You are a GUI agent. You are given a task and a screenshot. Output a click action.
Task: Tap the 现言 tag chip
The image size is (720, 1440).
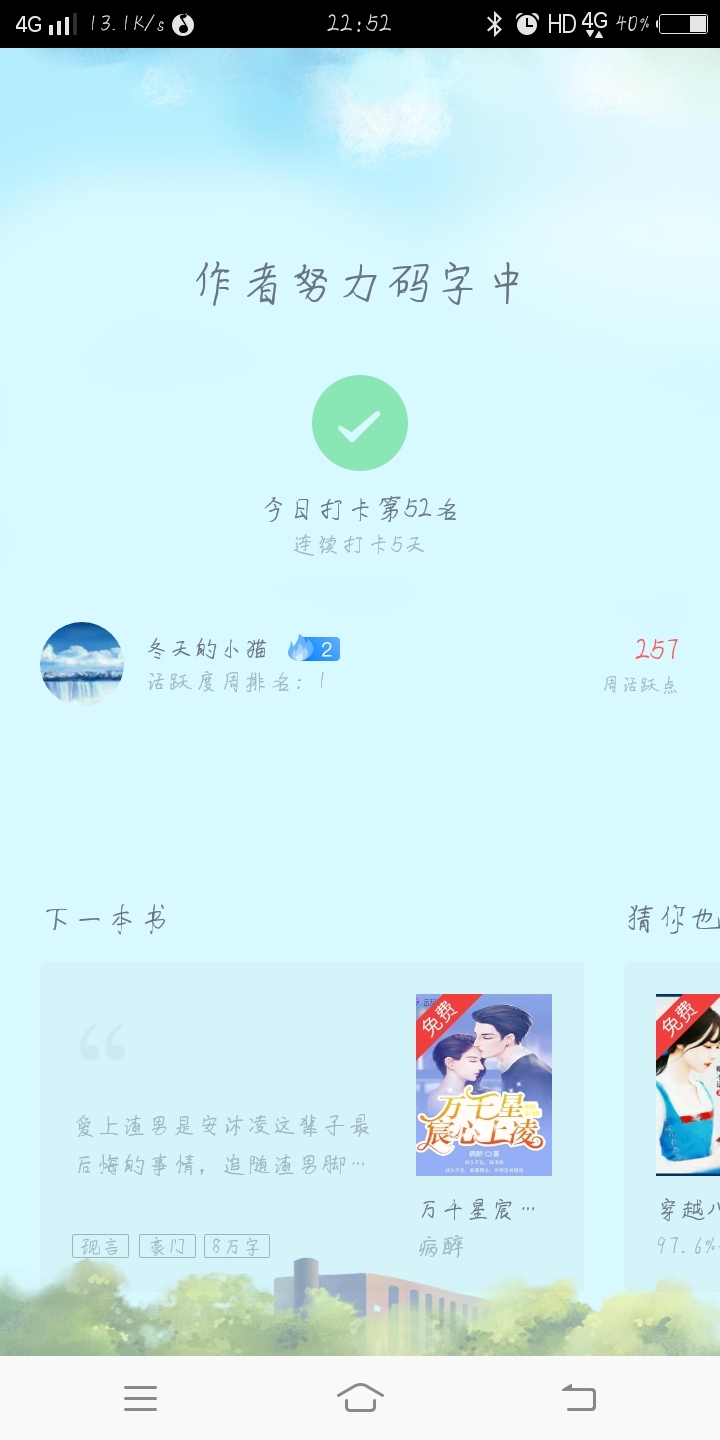[100, 1246]
